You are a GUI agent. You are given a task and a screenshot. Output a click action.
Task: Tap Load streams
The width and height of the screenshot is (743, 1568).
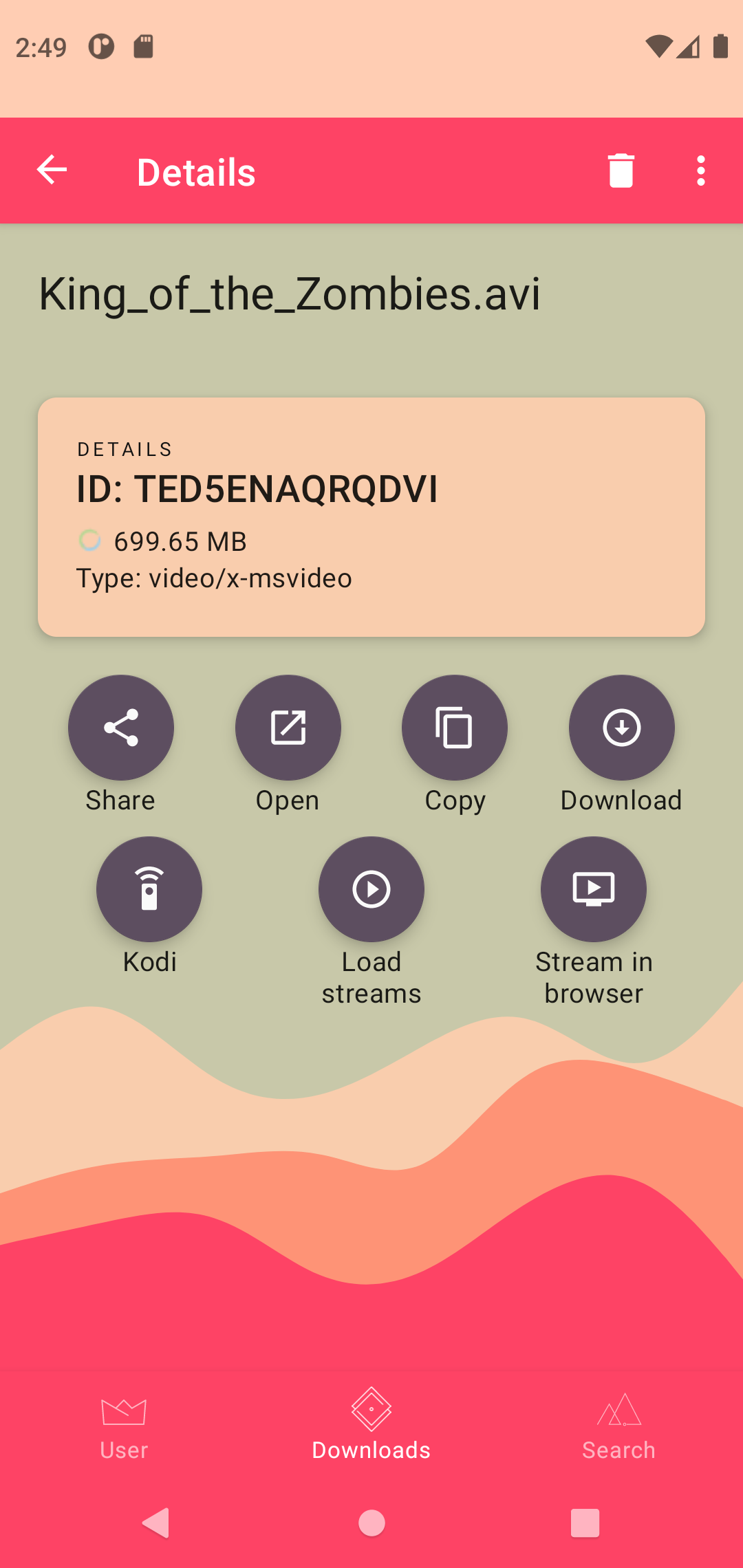(x=371, y=889)
